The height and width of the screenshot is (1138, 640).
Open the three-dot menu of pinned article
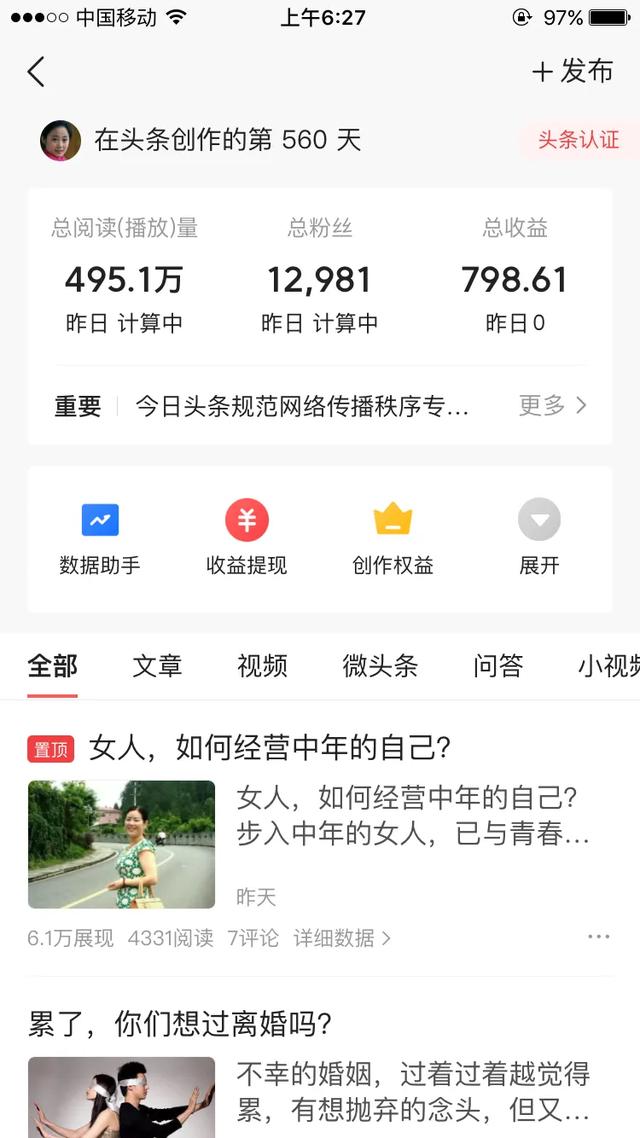pos(598,937)
